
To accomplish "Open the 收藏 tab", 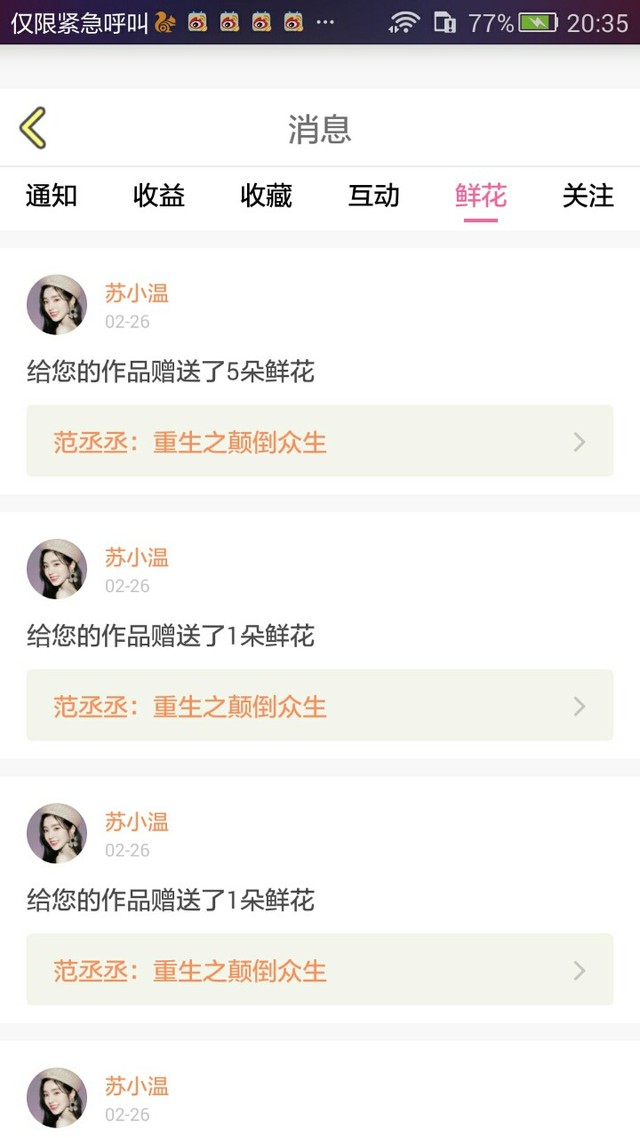I will [266, 196].
